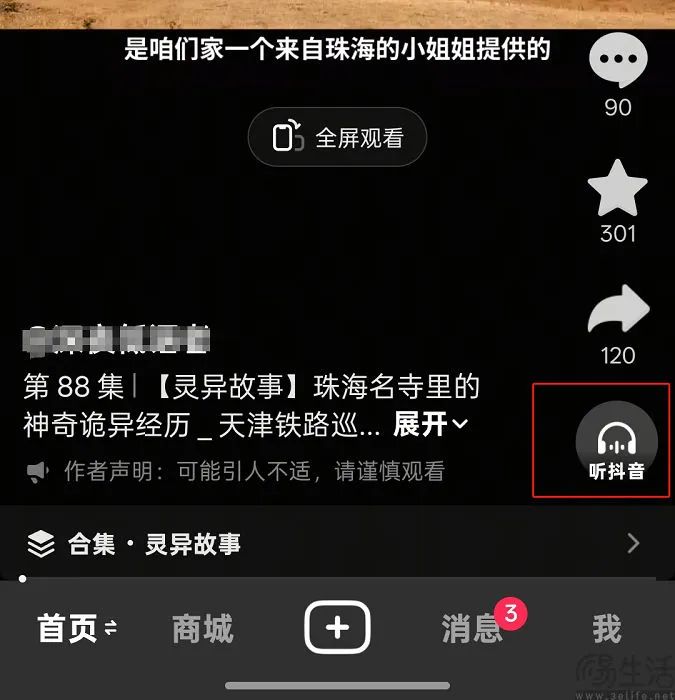This screenshot has width=675, height=700.
Task: Share this video via arrow icon
Action: (618, 314)
